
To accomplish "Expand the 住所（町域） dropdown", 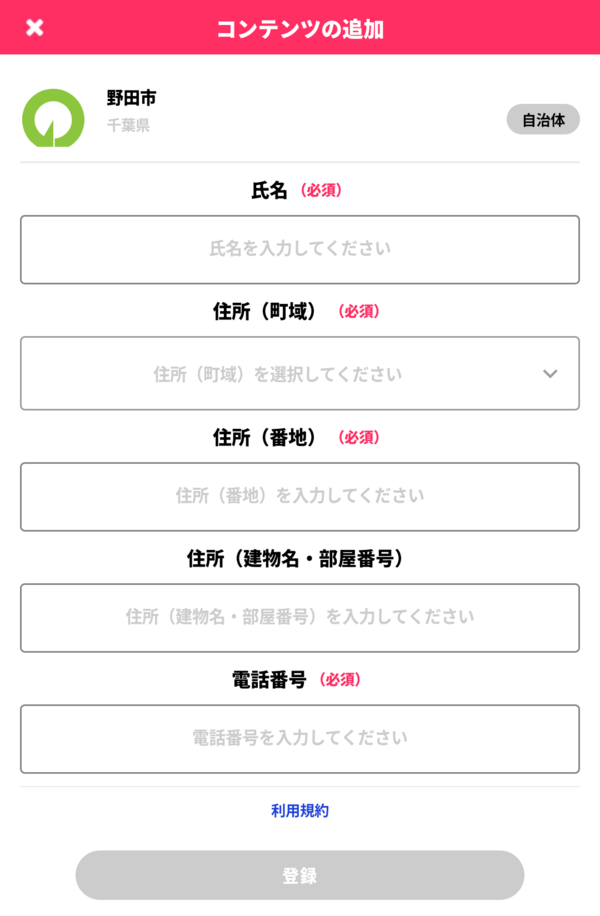I will (300, 373).
